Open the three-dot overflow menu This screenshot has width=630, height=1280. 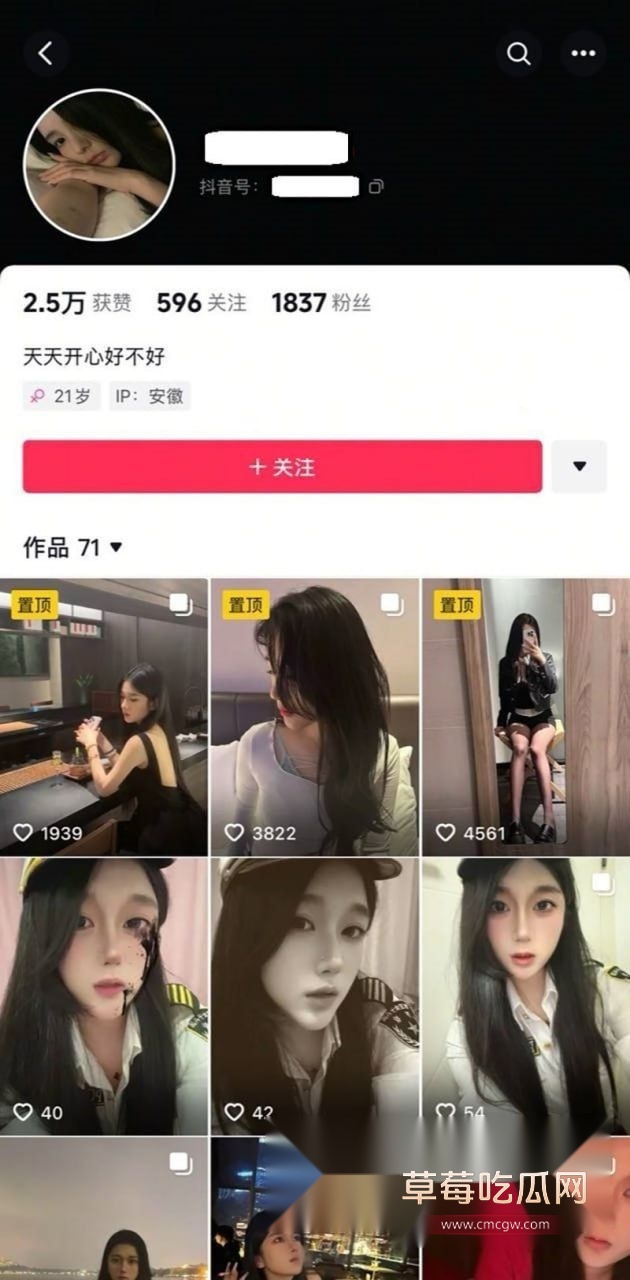pyautogui.click(x=582, y=54)
